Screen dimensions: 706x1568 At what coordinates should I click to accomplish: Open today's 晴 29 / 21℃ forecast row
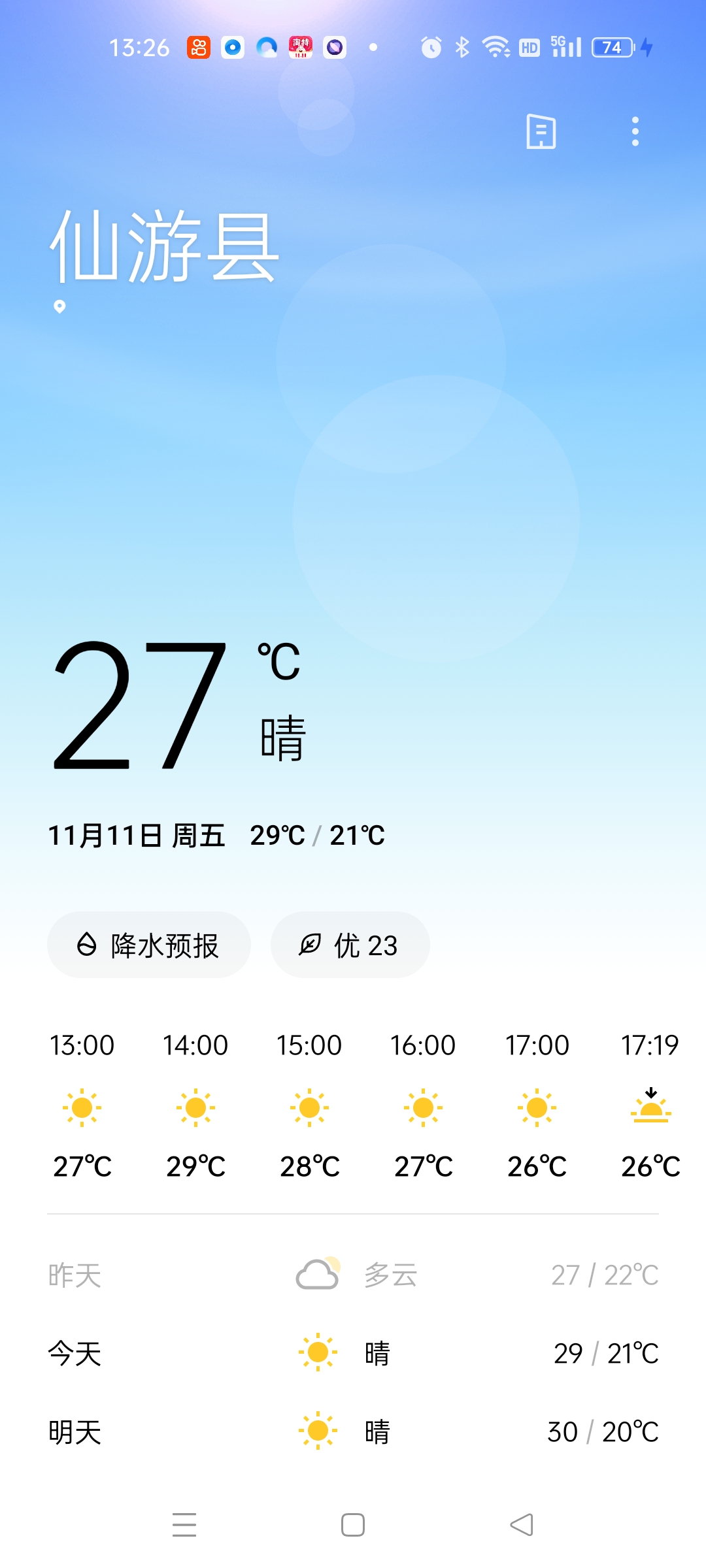(353, 1353)
